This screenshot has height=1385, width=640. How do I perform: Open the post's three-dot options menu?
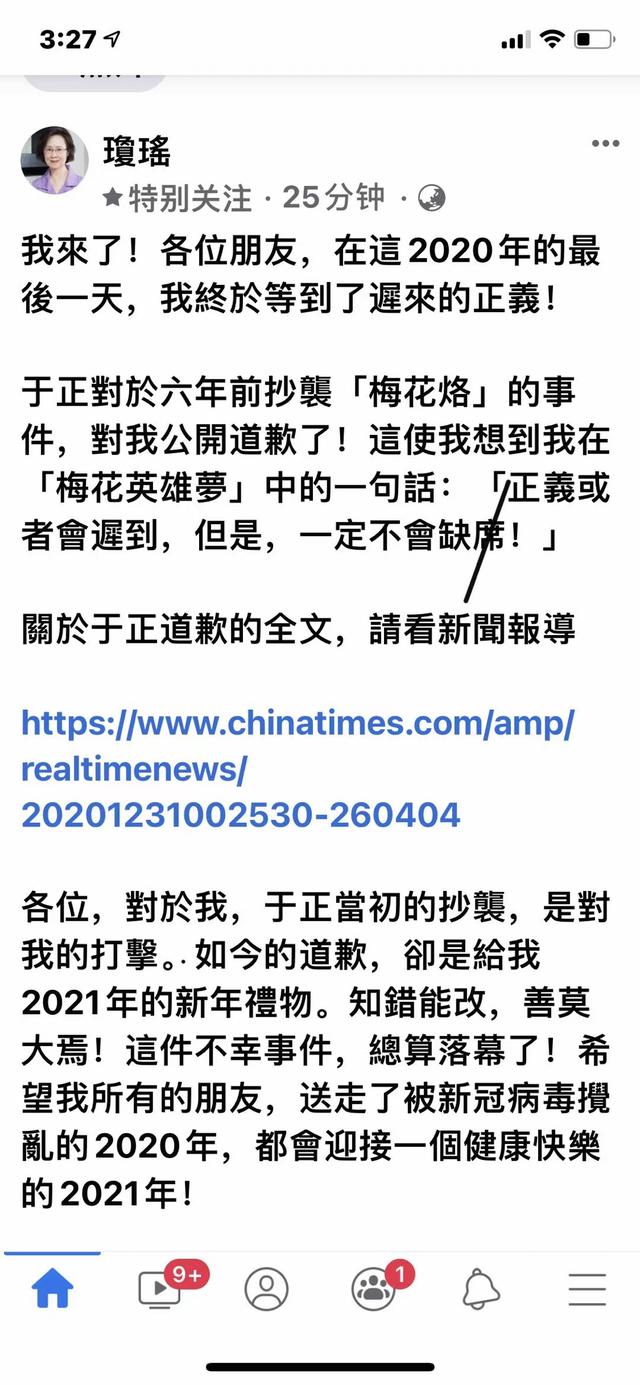605,144
